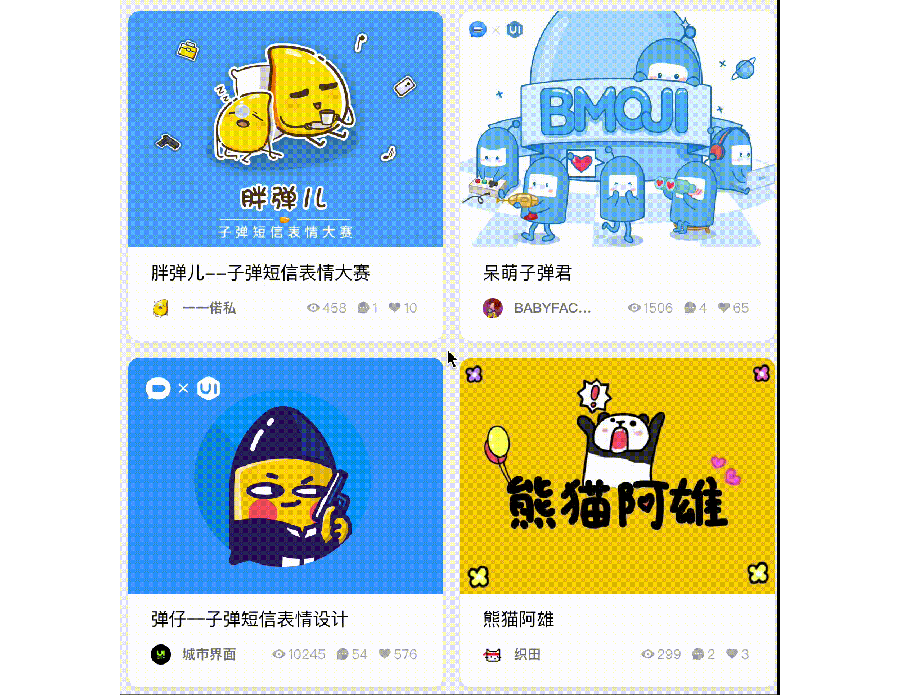Screen dimensions: 900x695
Task: Tap the title 呆萌子弹君
Action: [527, 273]
